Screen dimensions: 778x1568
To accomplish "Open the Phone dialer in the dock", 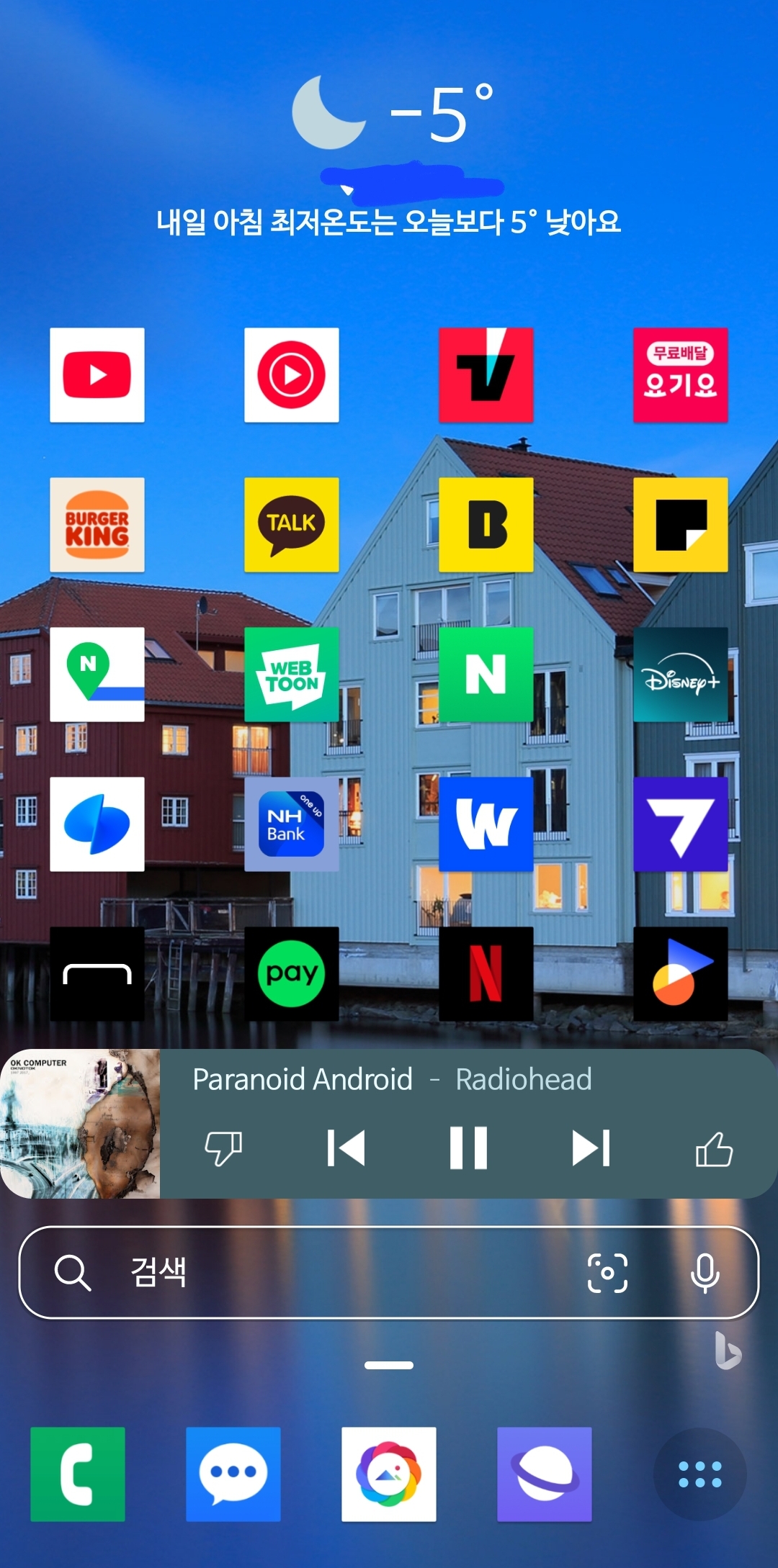I will [78, 1474].
